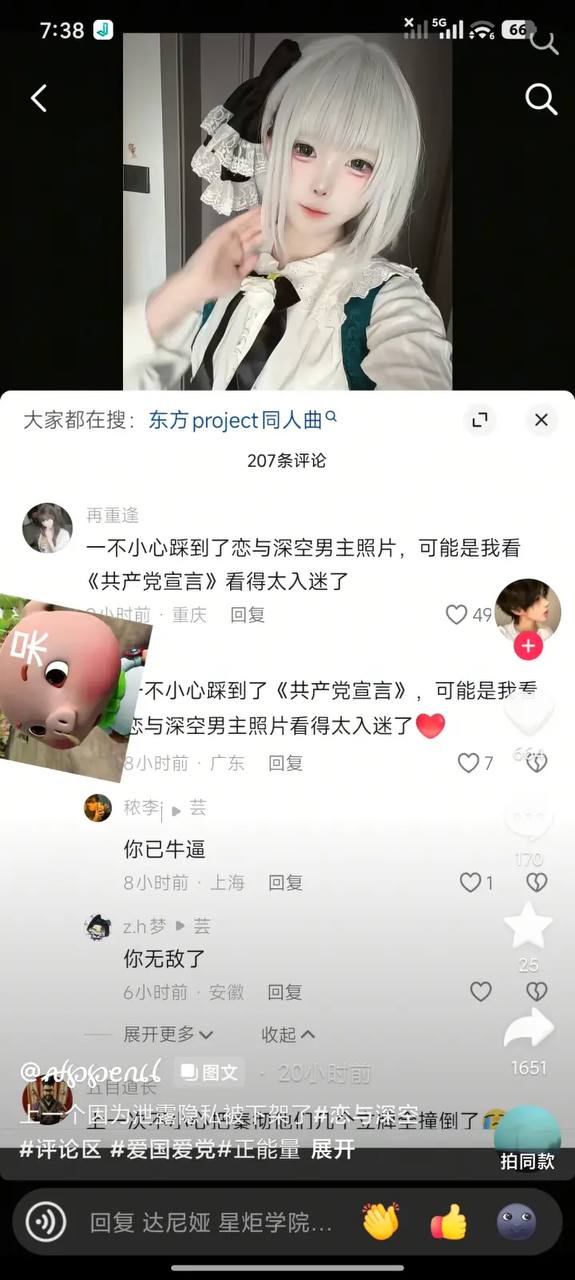Open search with the magnifier icon
This screenshot has width=575, height=1280.
(540, 98)
